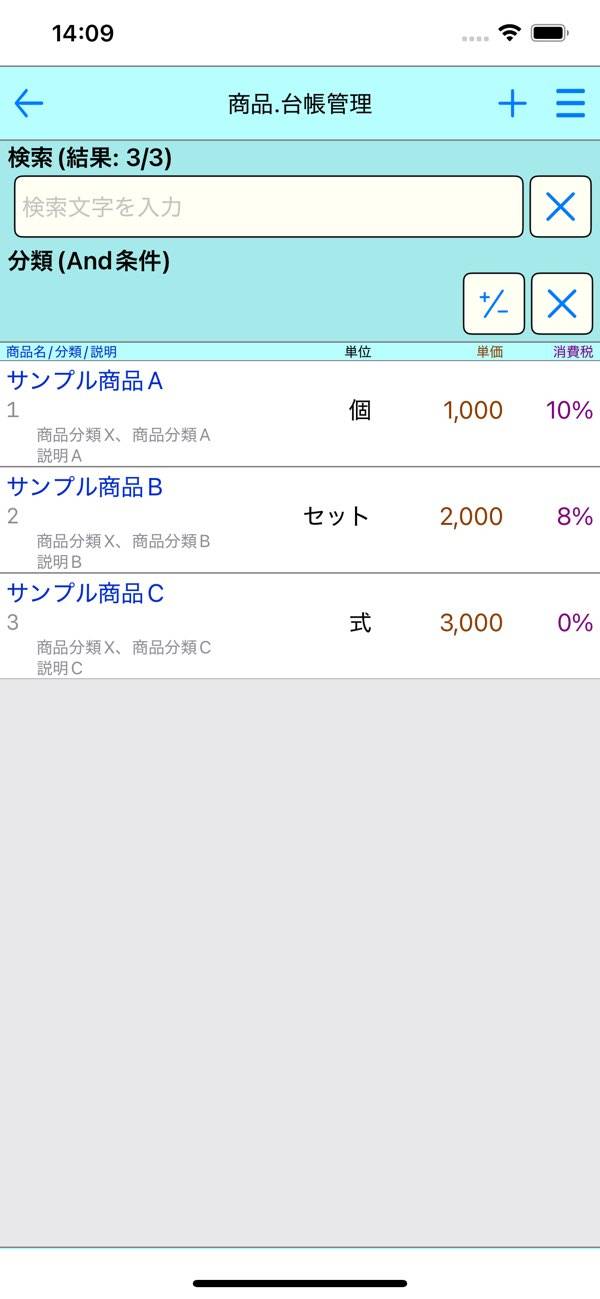Image resolution: width=600 pixels, height=1299 pixels.
Task: Add a new product with plus icon
Action: coord(512,103)
